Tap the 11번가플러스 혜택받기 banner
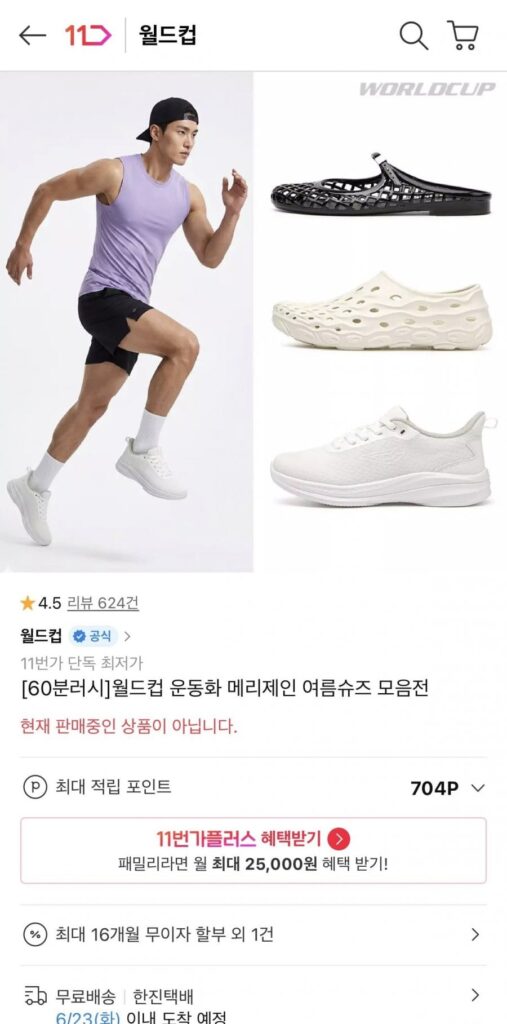507x1024 pixels. [x=254, y=850]
